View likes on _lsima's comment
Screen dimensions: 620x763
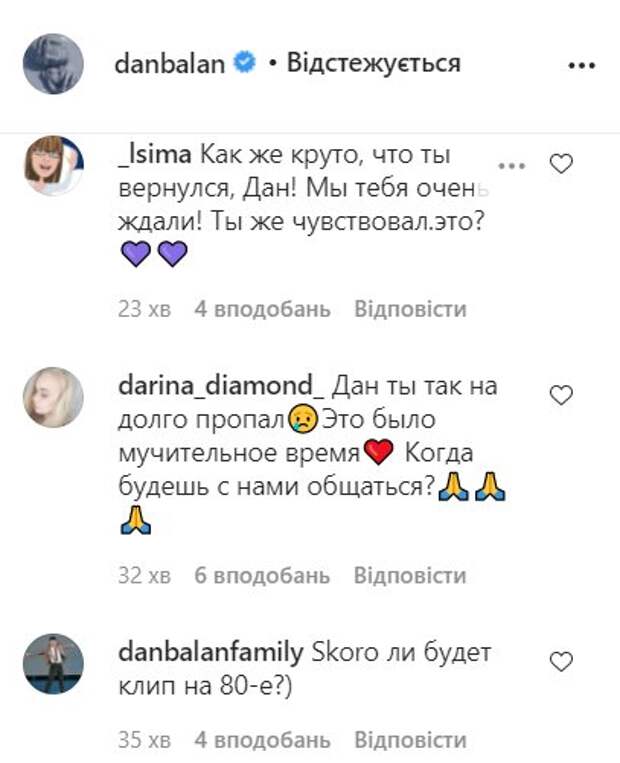pos(262,309)
